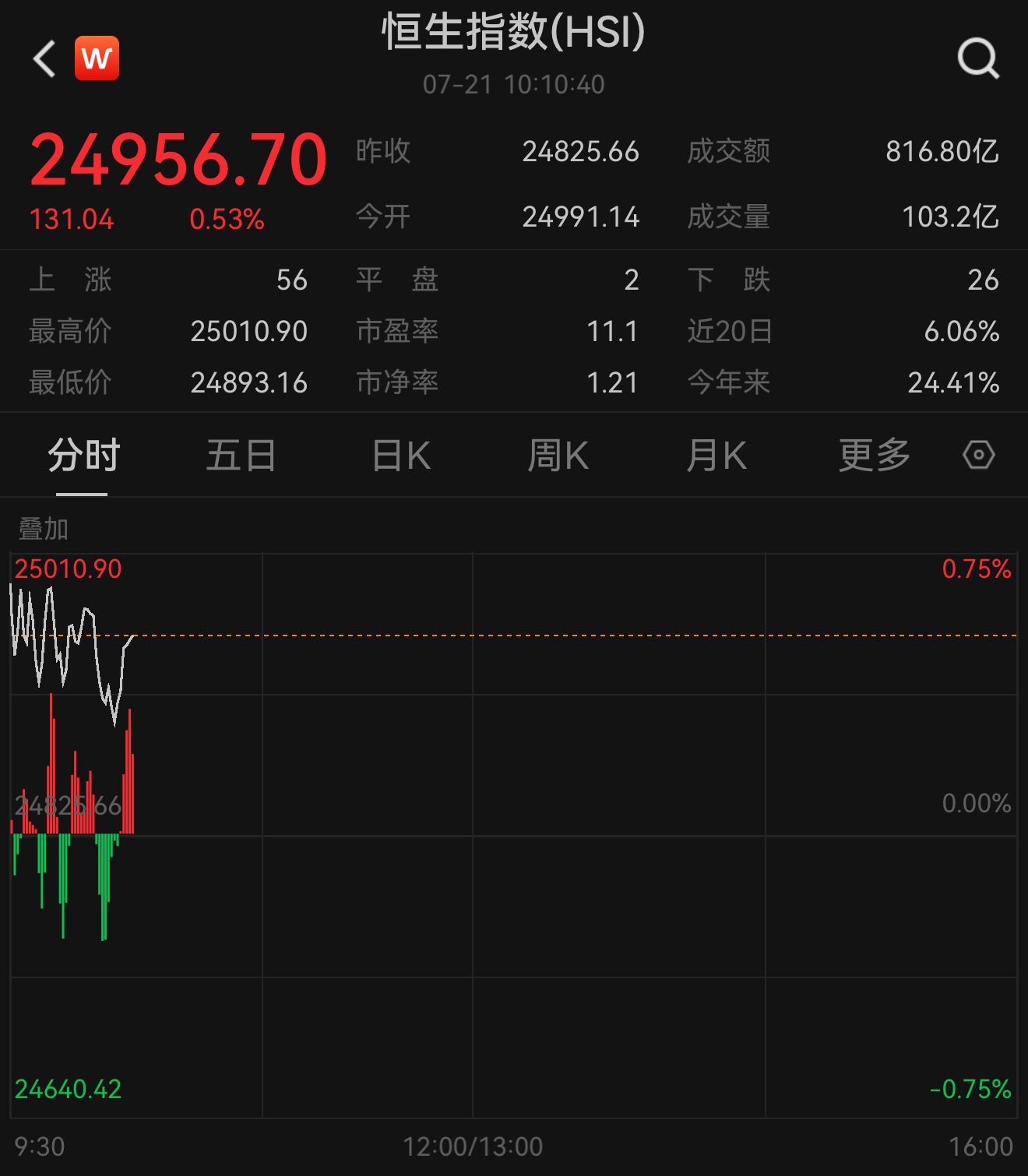
Task: Open chart settings hexagon icon
Action: 978,455
